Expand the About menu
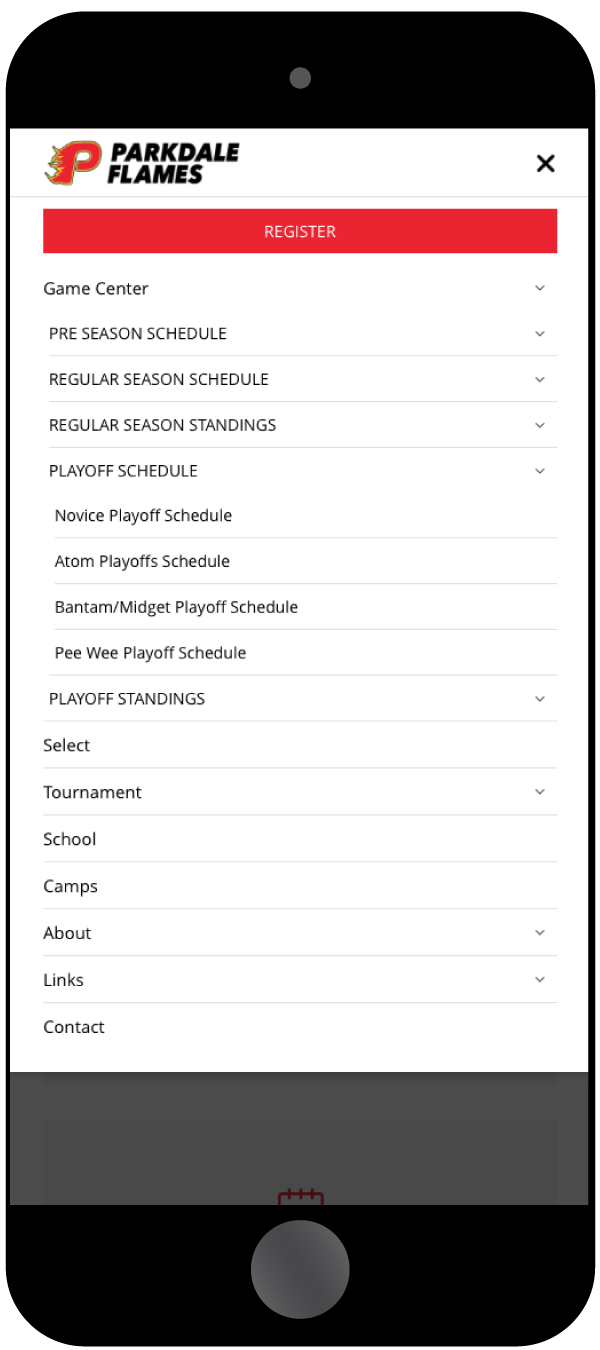 (x=540, y=933)
